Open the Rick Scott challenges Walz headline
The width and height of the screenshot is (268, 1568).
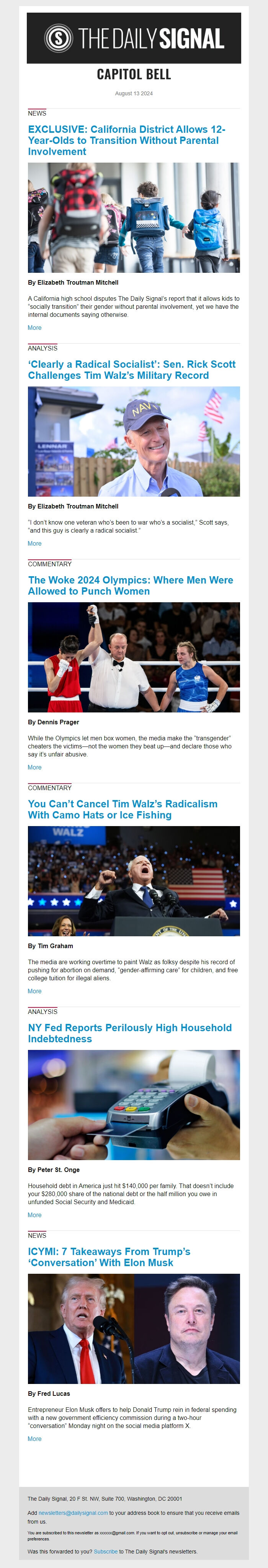pyautogui.click(x=132, y=370)
